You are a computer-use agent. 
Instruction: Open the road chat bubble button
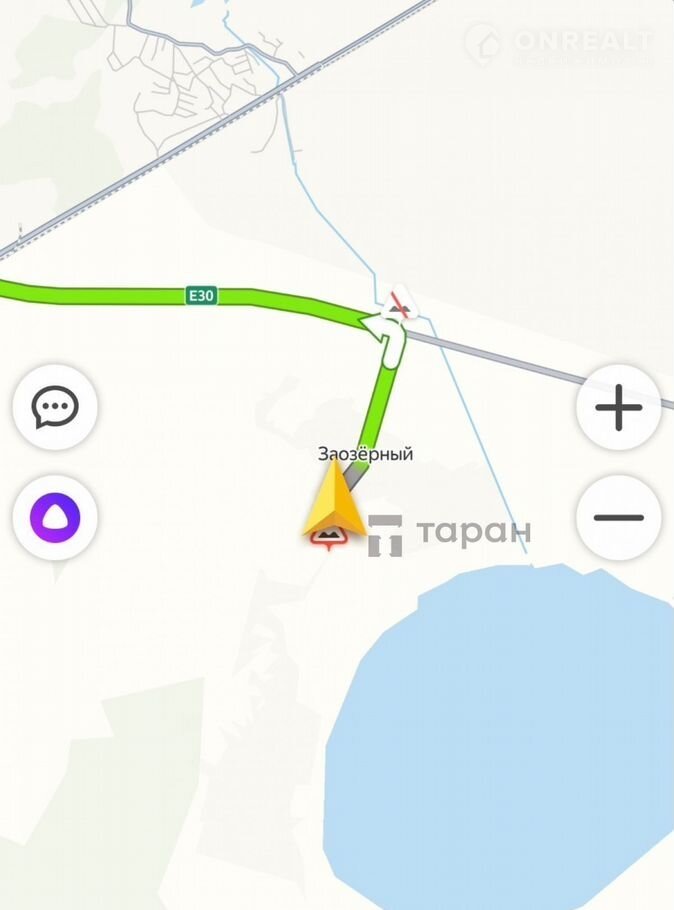(54, 407)
